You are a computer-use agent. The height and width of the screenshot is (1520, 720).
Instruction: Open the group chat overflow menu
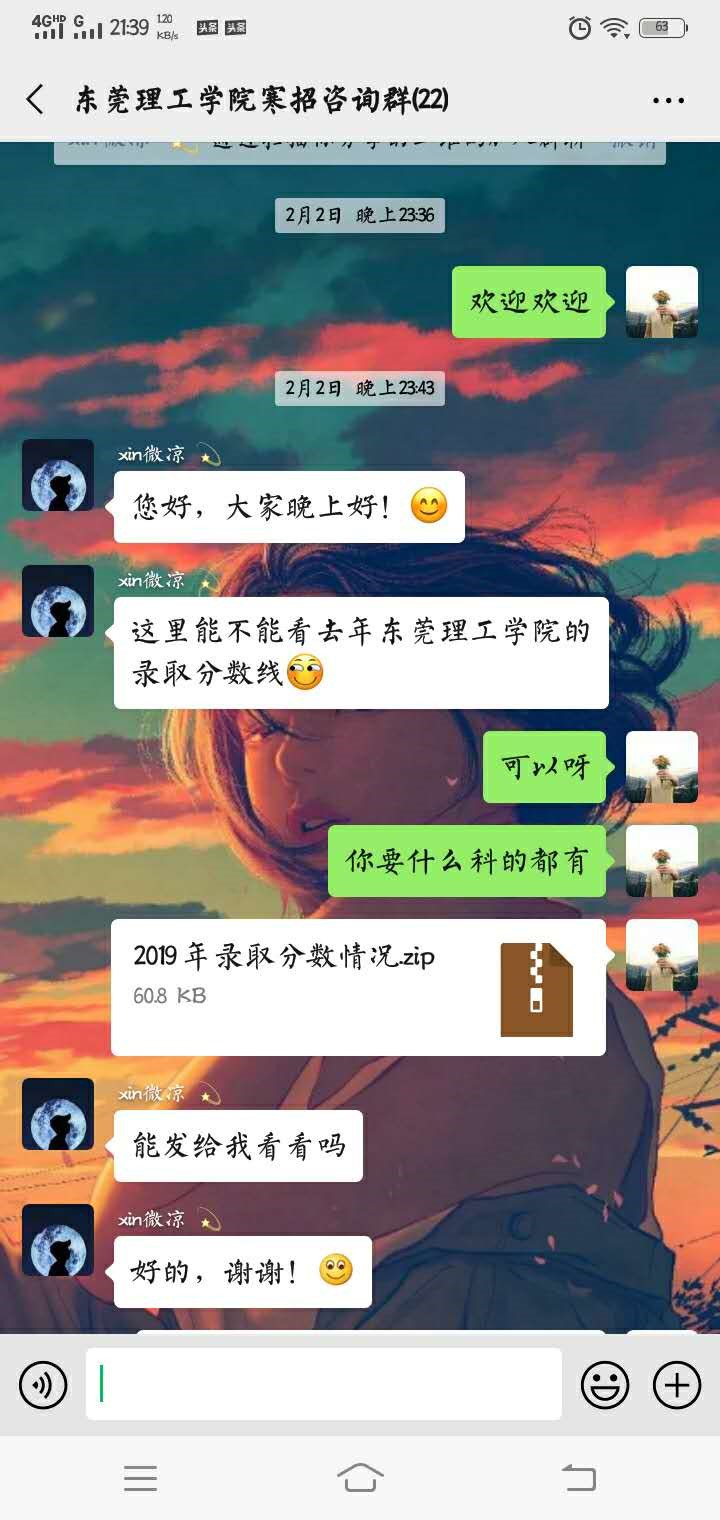point(668,100)
